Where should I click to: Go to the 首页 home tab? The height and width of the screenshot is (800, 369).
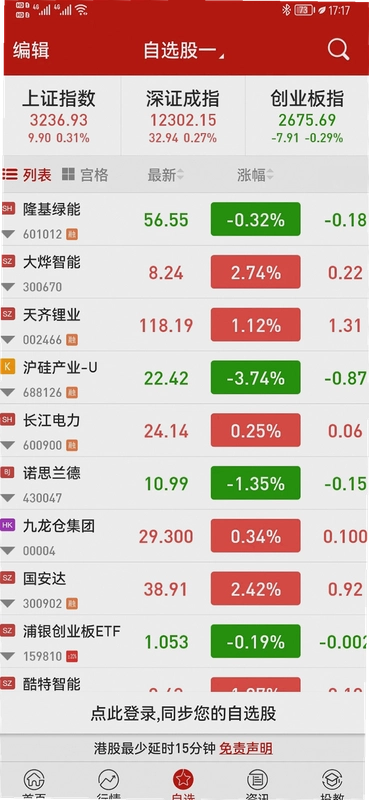point(34,784)
